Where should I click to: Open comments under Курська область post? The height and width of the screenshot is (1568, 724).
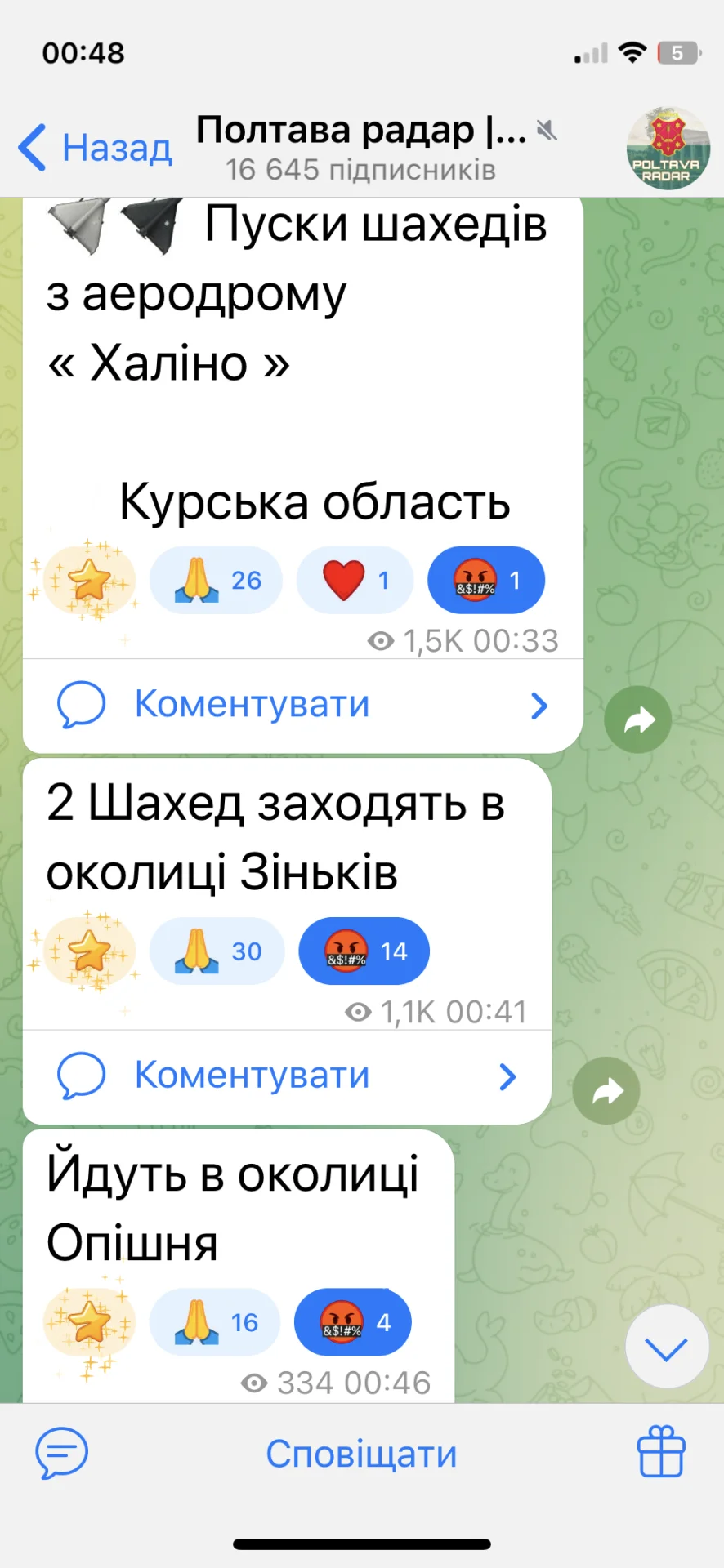[x=302, y=705]
